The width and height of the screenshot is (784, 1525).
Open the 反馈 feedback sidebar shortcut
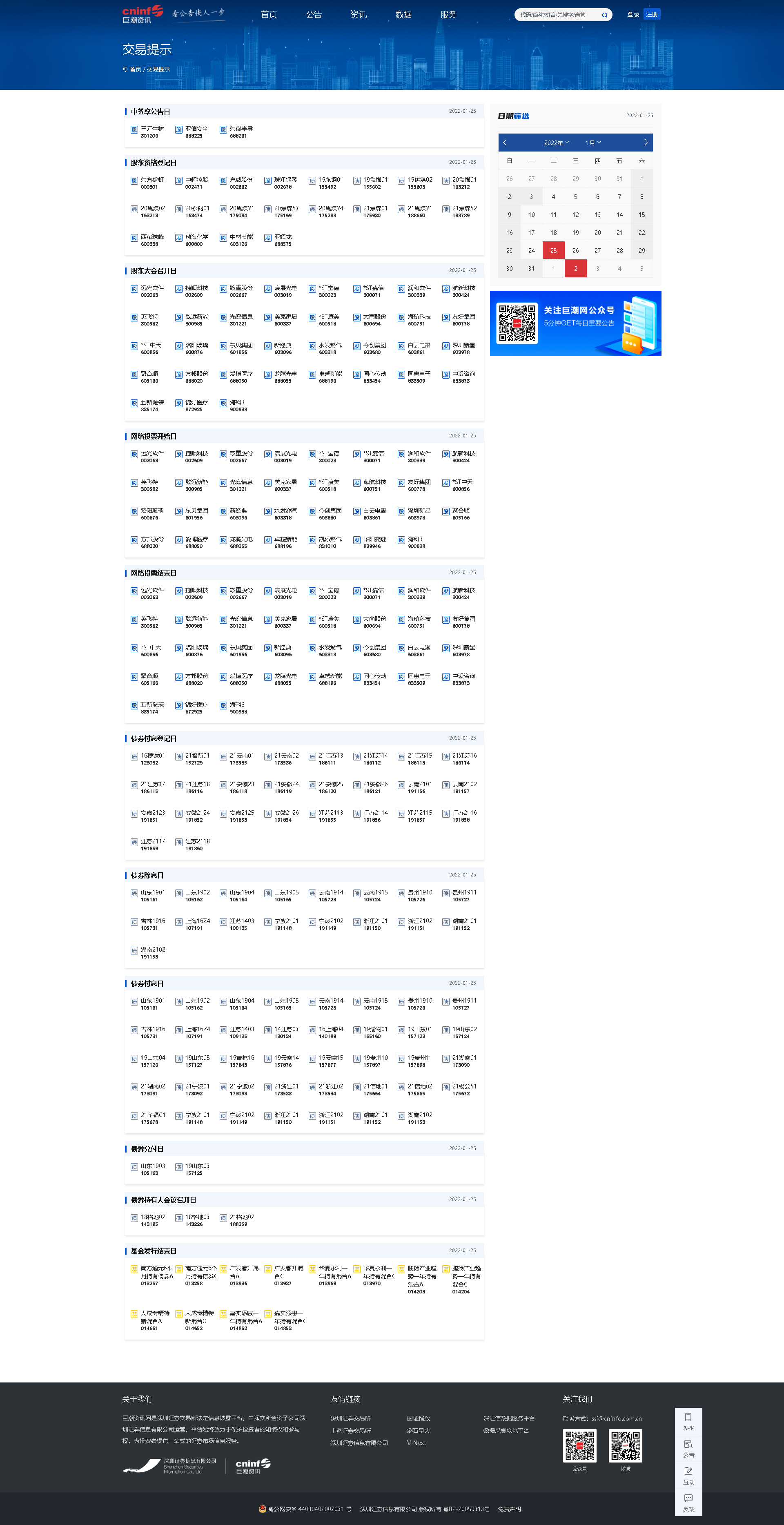(x=688, y=1503)
